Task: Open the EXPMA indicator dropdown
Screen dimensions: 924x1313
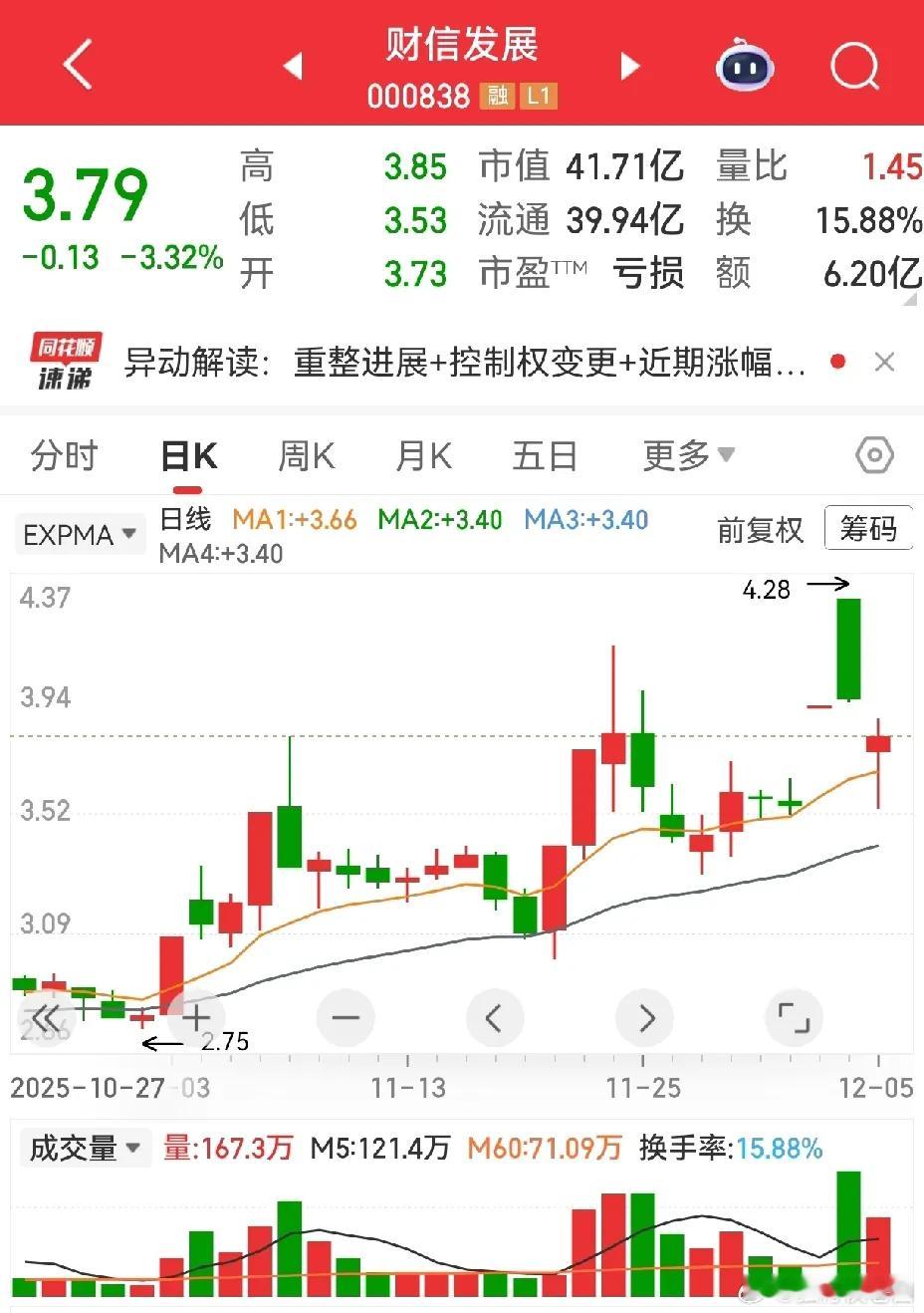Action: (x=80, y=534)
